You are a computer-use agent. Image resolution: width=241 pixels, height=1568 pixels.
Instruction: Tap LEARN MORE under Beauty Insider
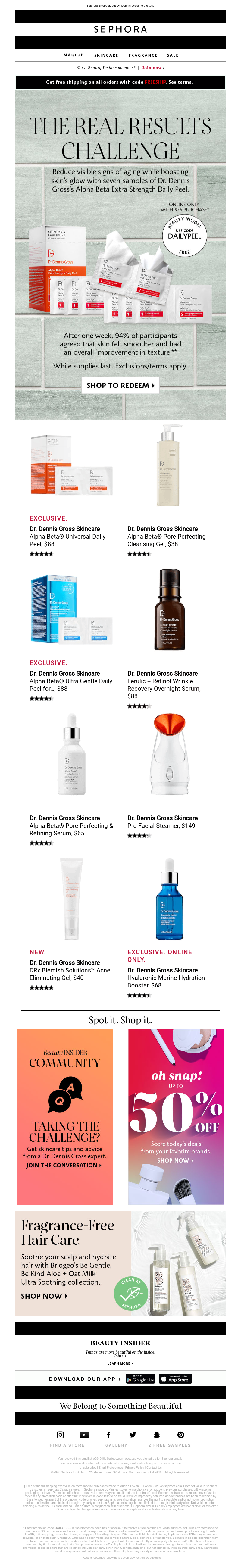click(120, 1363)
